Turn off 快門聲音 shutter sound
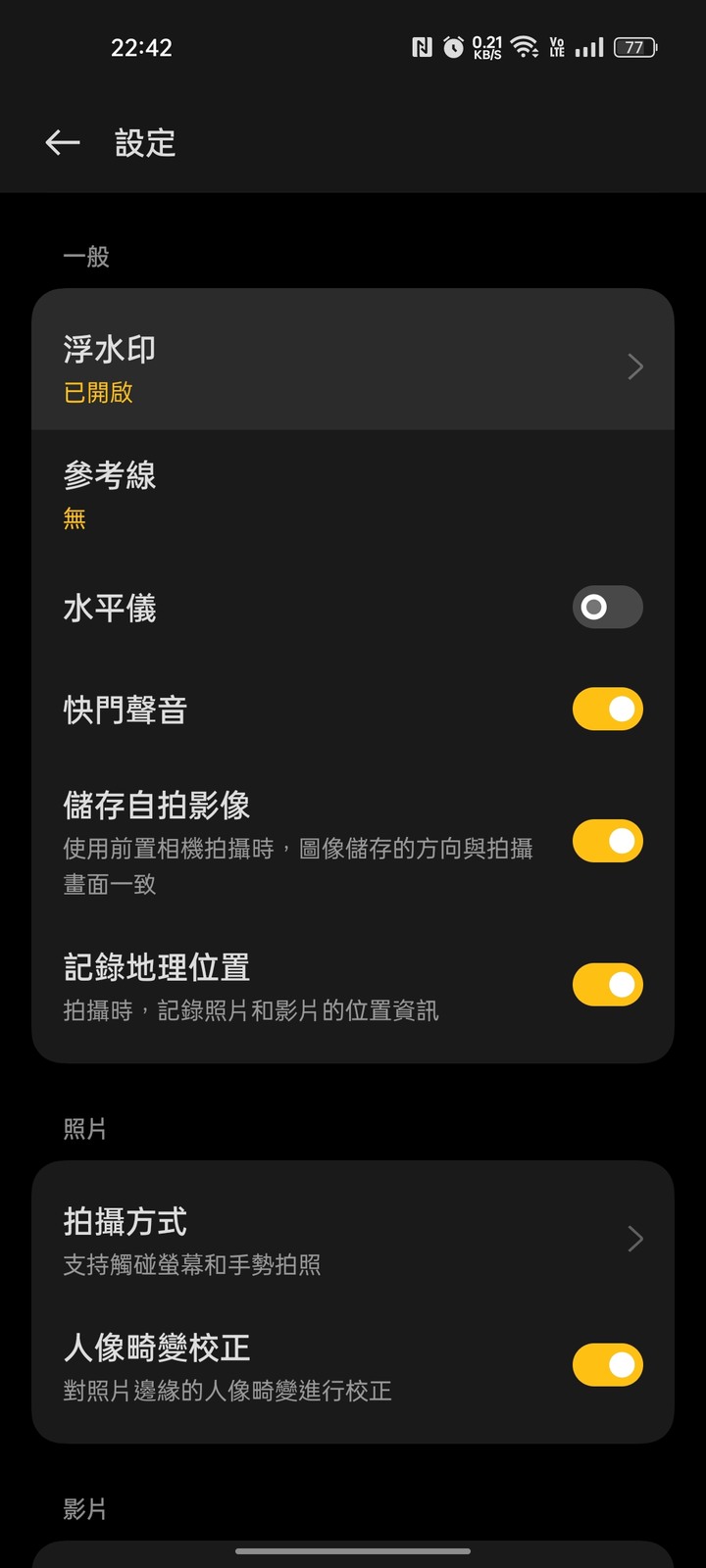706x1568 pixels. pyautogui.click(x=607, y=710)
